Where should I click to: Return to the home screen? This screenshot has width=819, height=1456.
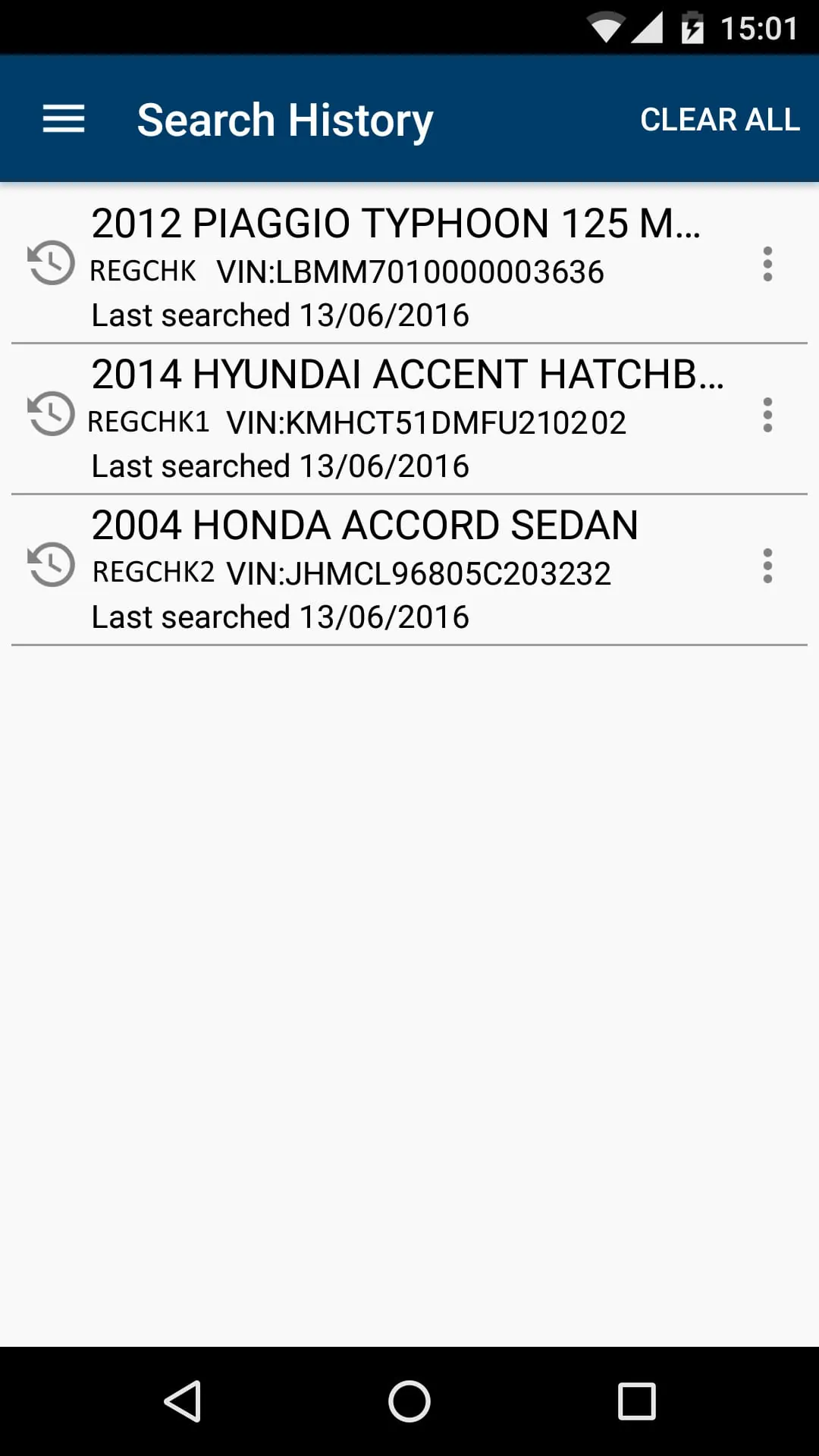click(409, 1401)
